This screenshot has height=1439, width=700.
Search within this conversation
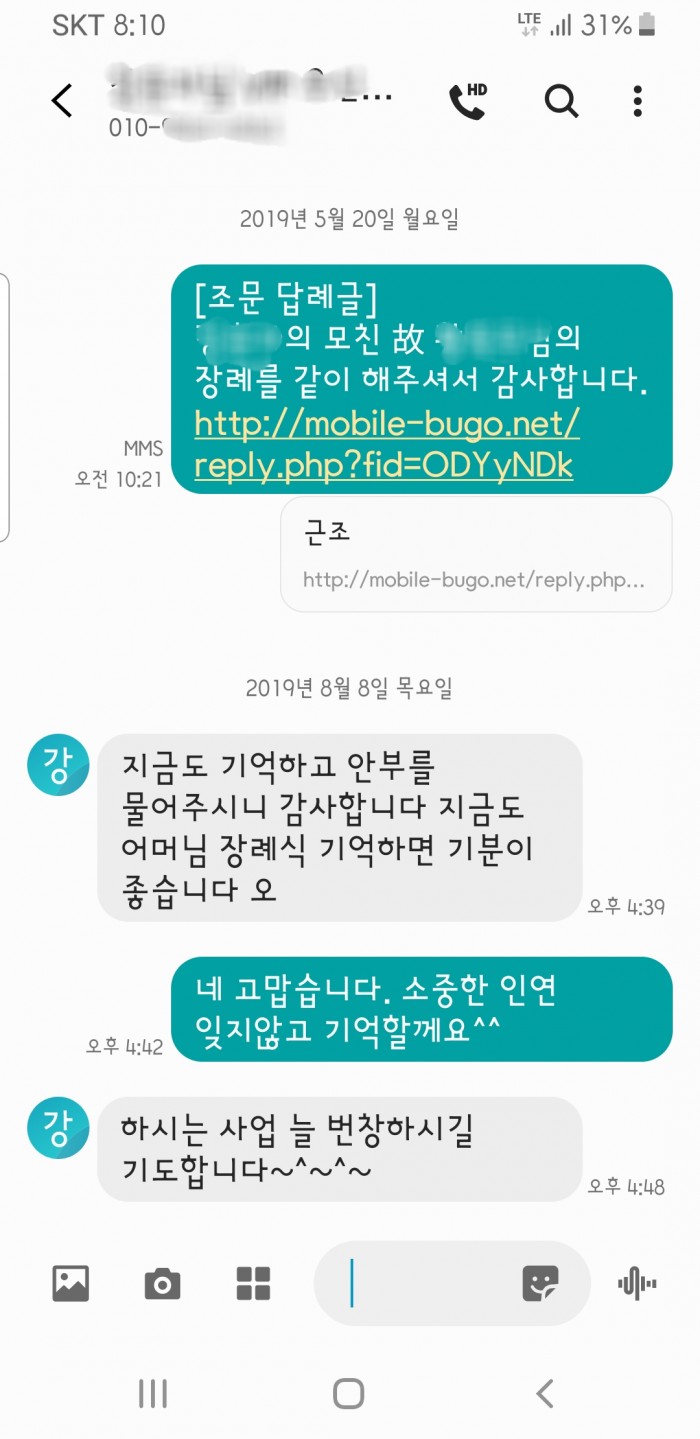click(561, 101)
